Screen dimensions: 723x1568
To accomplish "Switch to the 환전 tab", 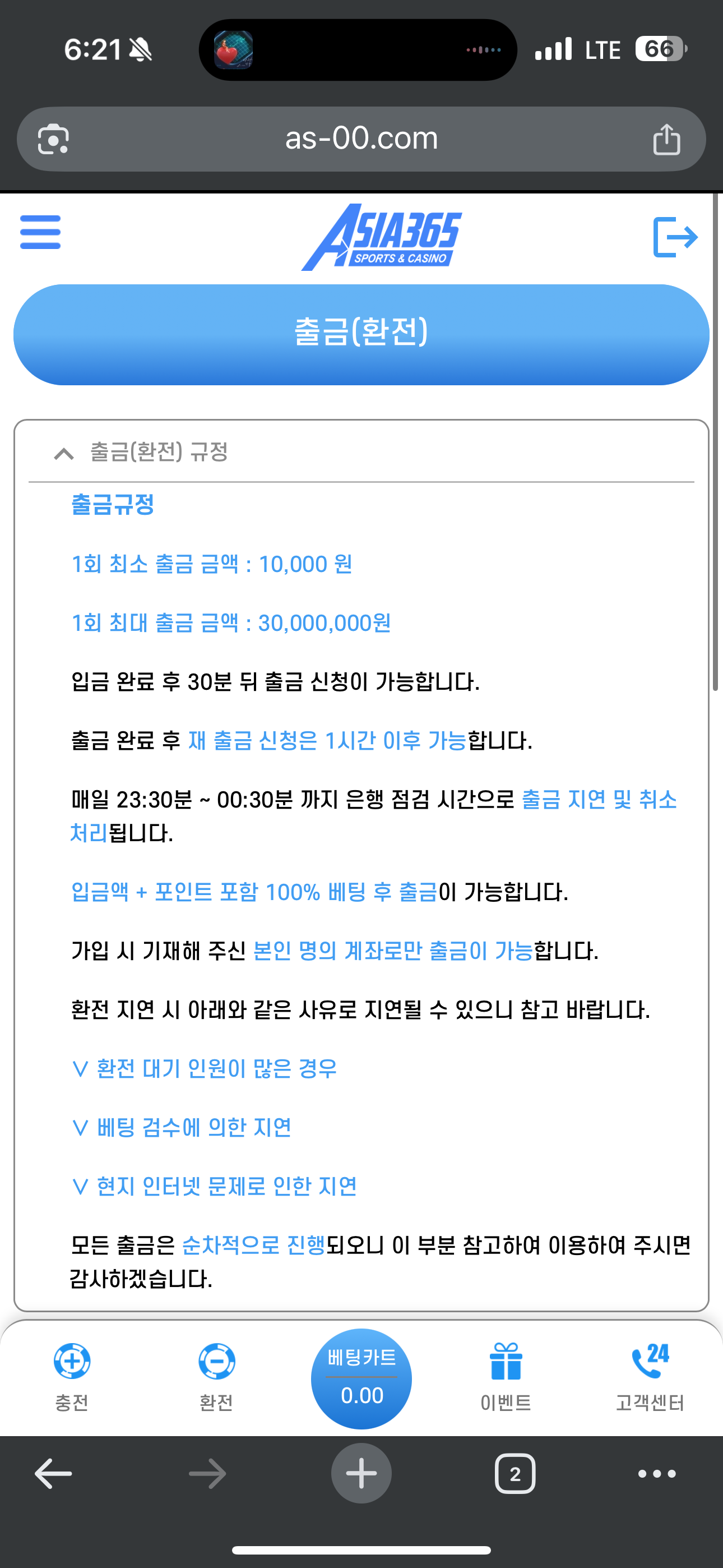I will [216, 1377].
